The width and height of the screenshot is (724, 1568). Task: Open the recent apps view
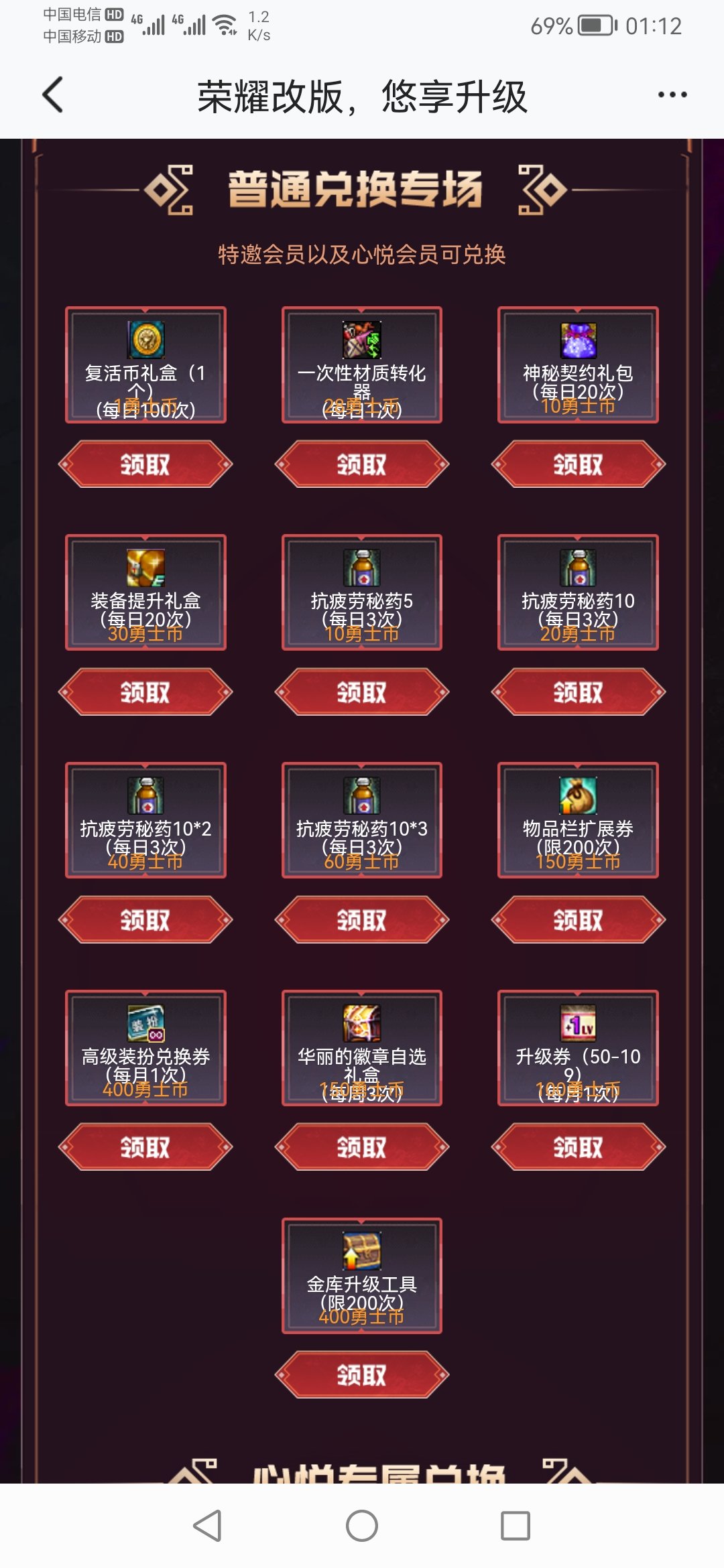tap(516, 1526)
